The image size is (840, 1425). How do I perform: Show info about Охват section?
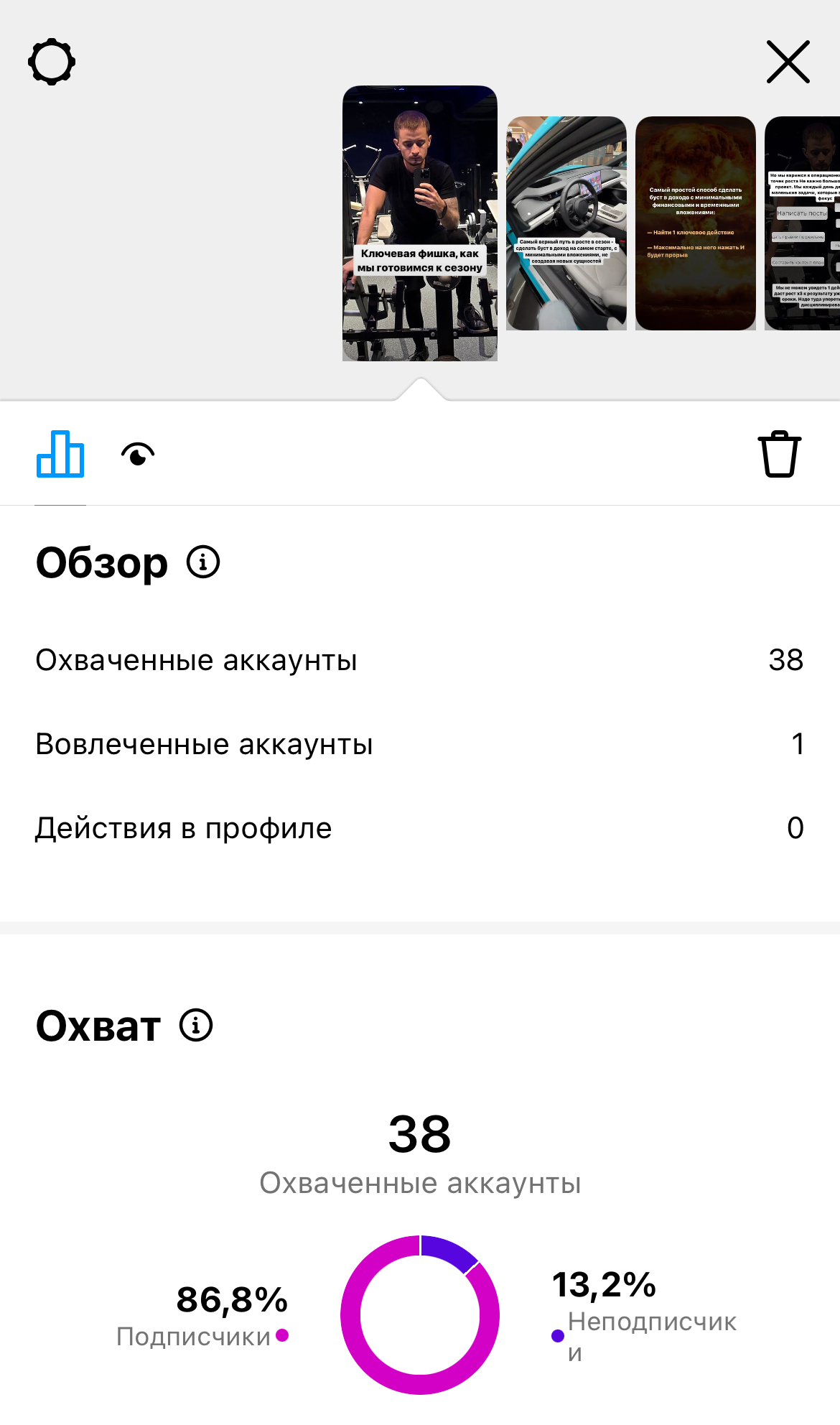(x=196, y=1025)
